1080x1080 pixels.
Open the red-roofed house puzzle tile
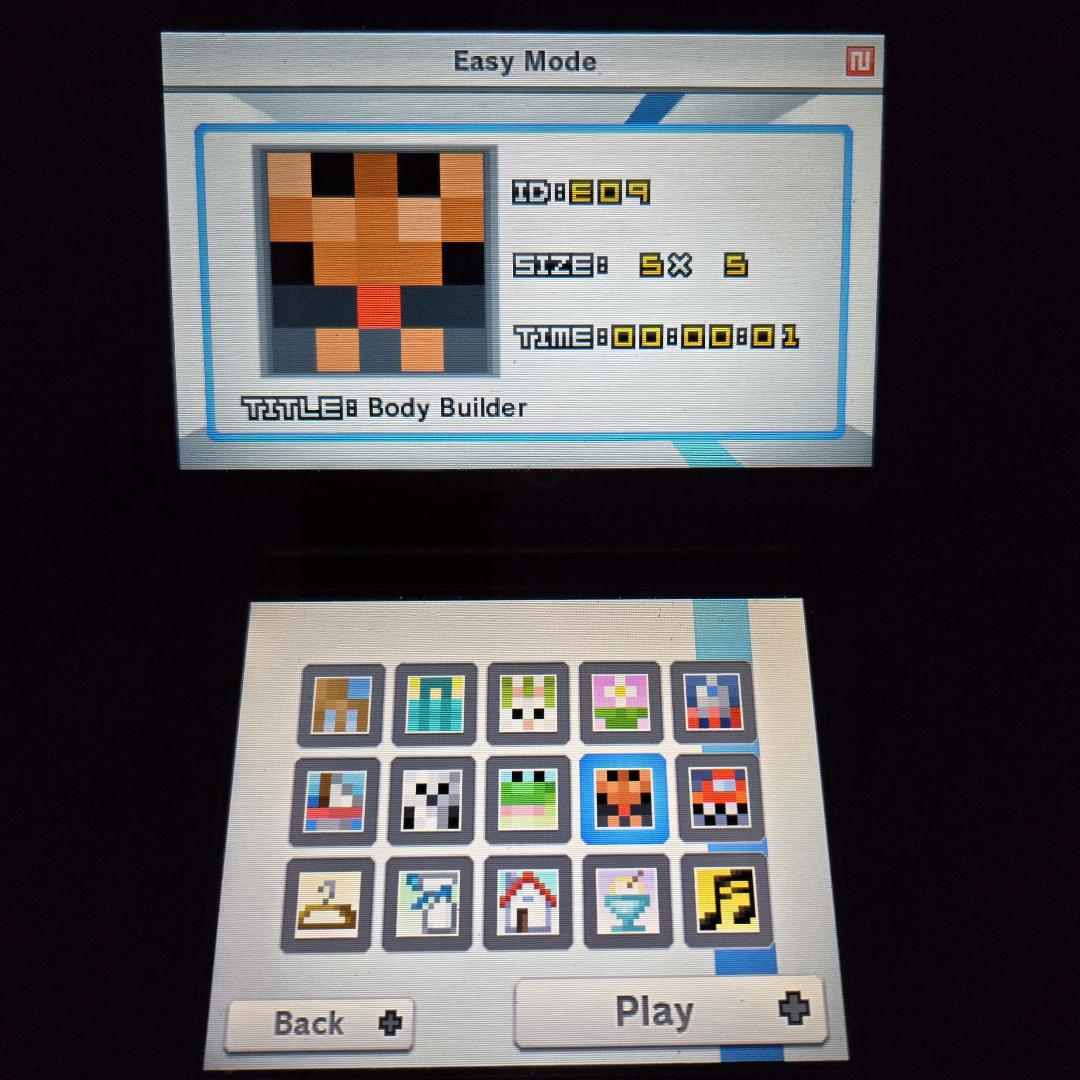coord(528,901)
